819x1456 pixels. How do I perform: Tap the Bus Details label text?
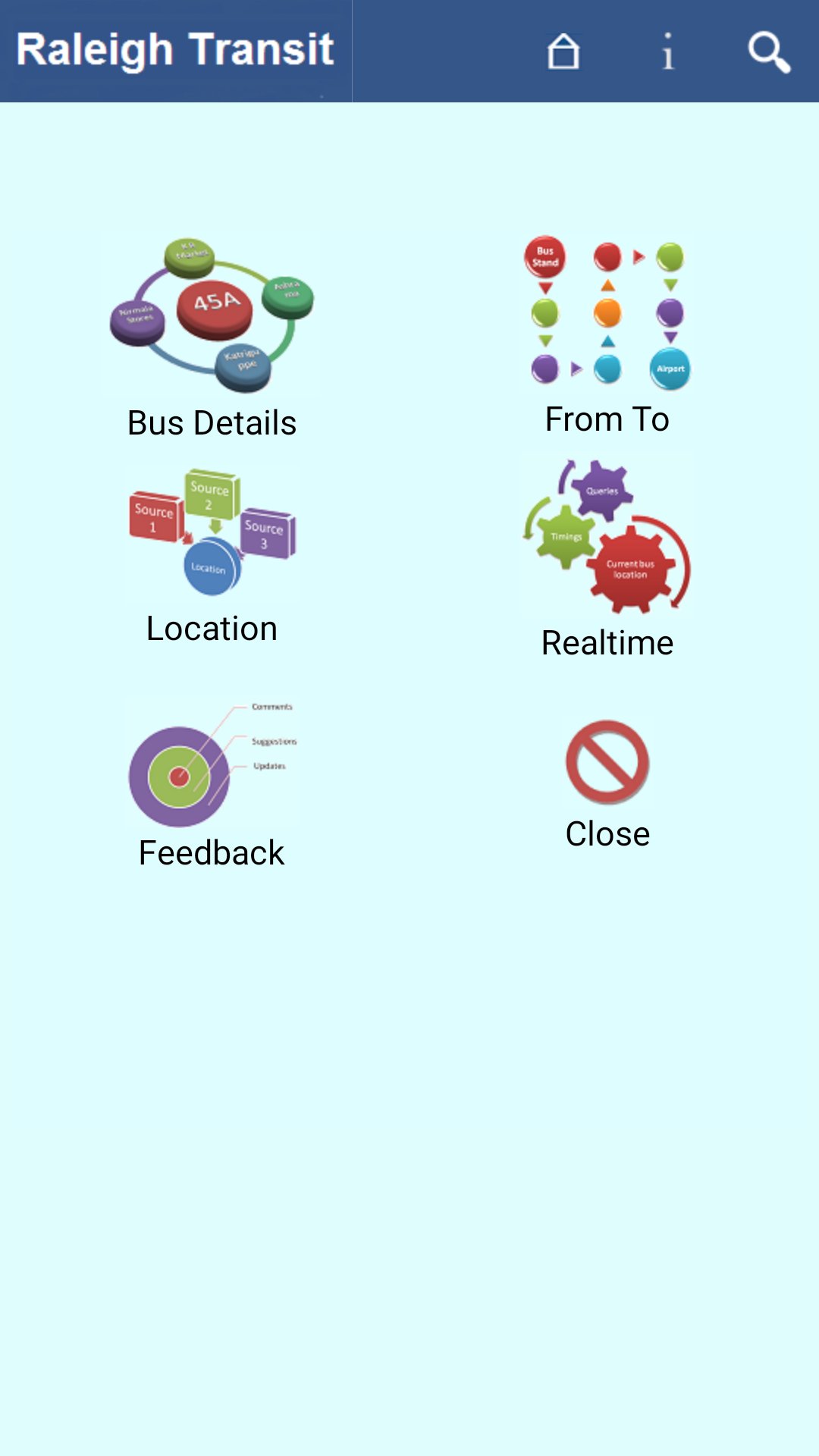click(x=211, y=423)
